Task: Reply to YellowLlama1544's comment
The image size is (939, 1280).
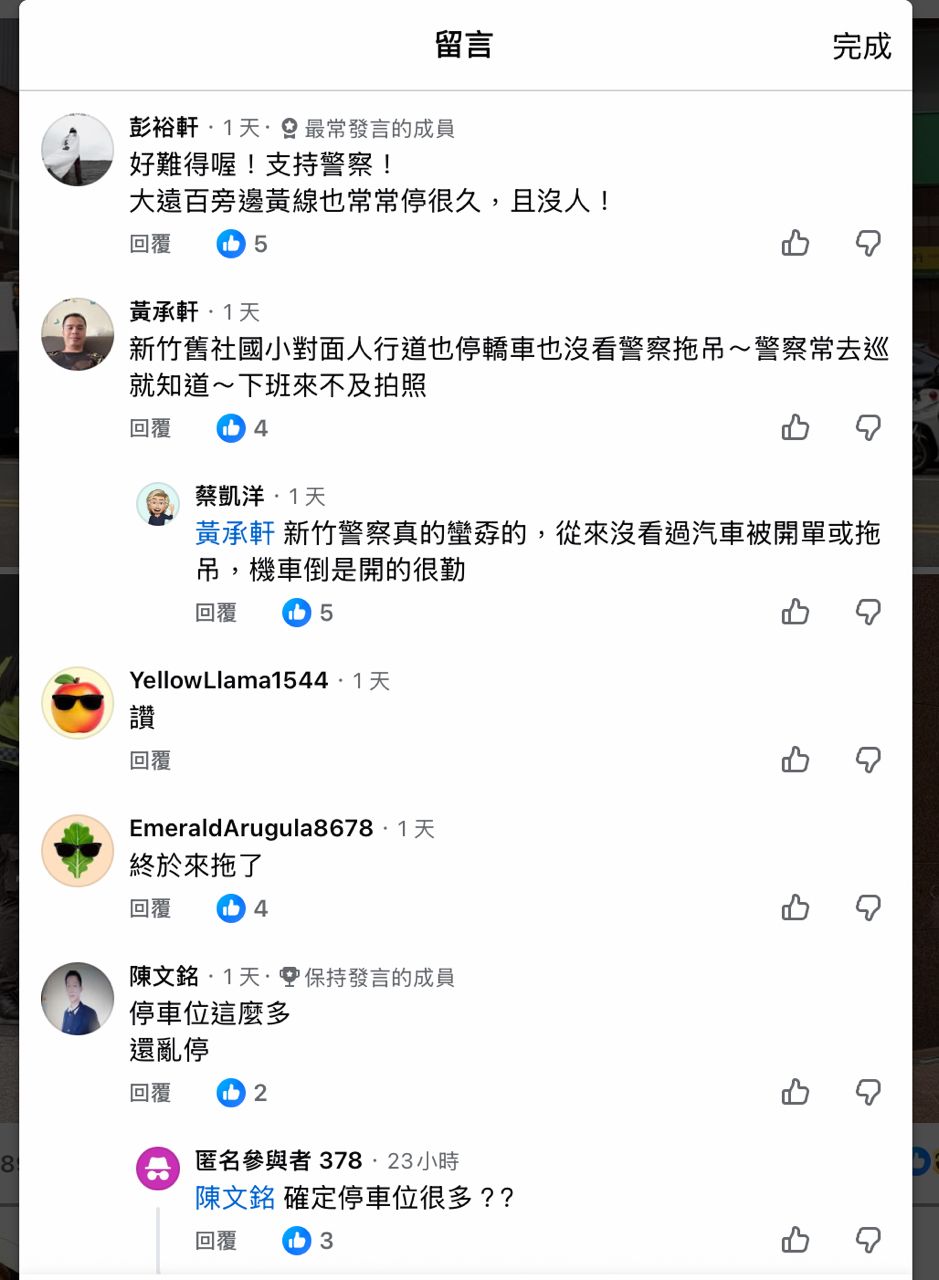Action: [150, 761]
